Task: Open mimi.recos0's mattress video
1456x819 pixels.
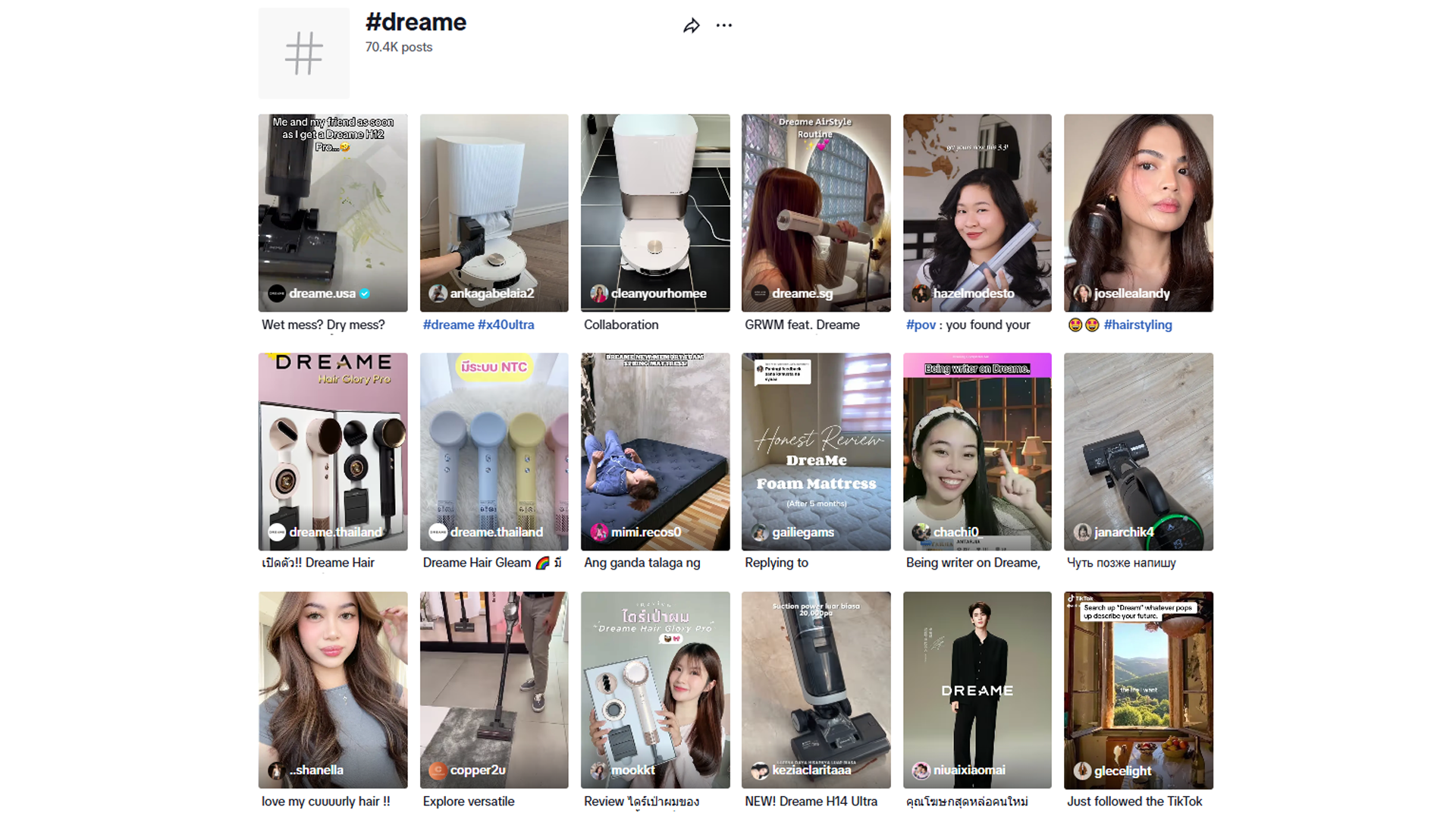Action: (655, 451)
